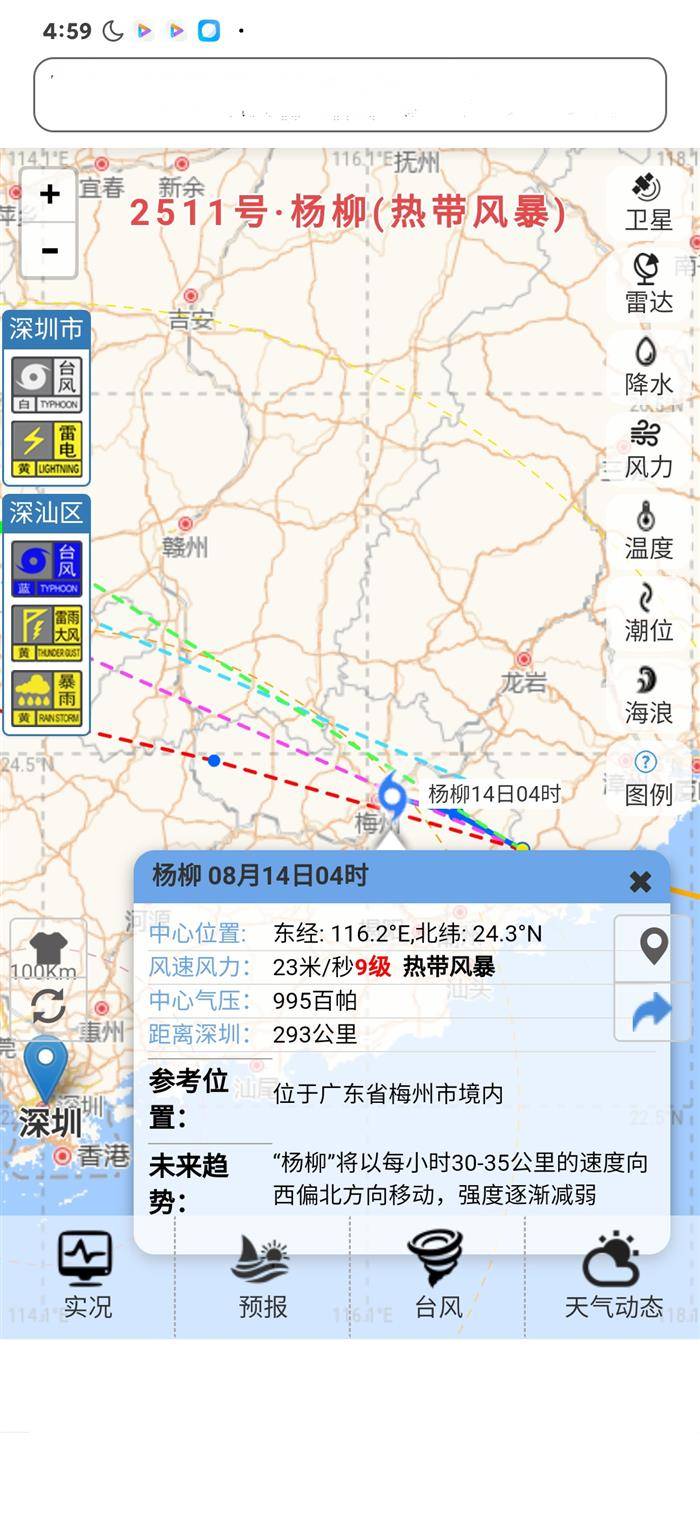Switch to the 温度 temperature layer
The width and height of the screenshot is (700, 1516).
[x=648, y=531]
